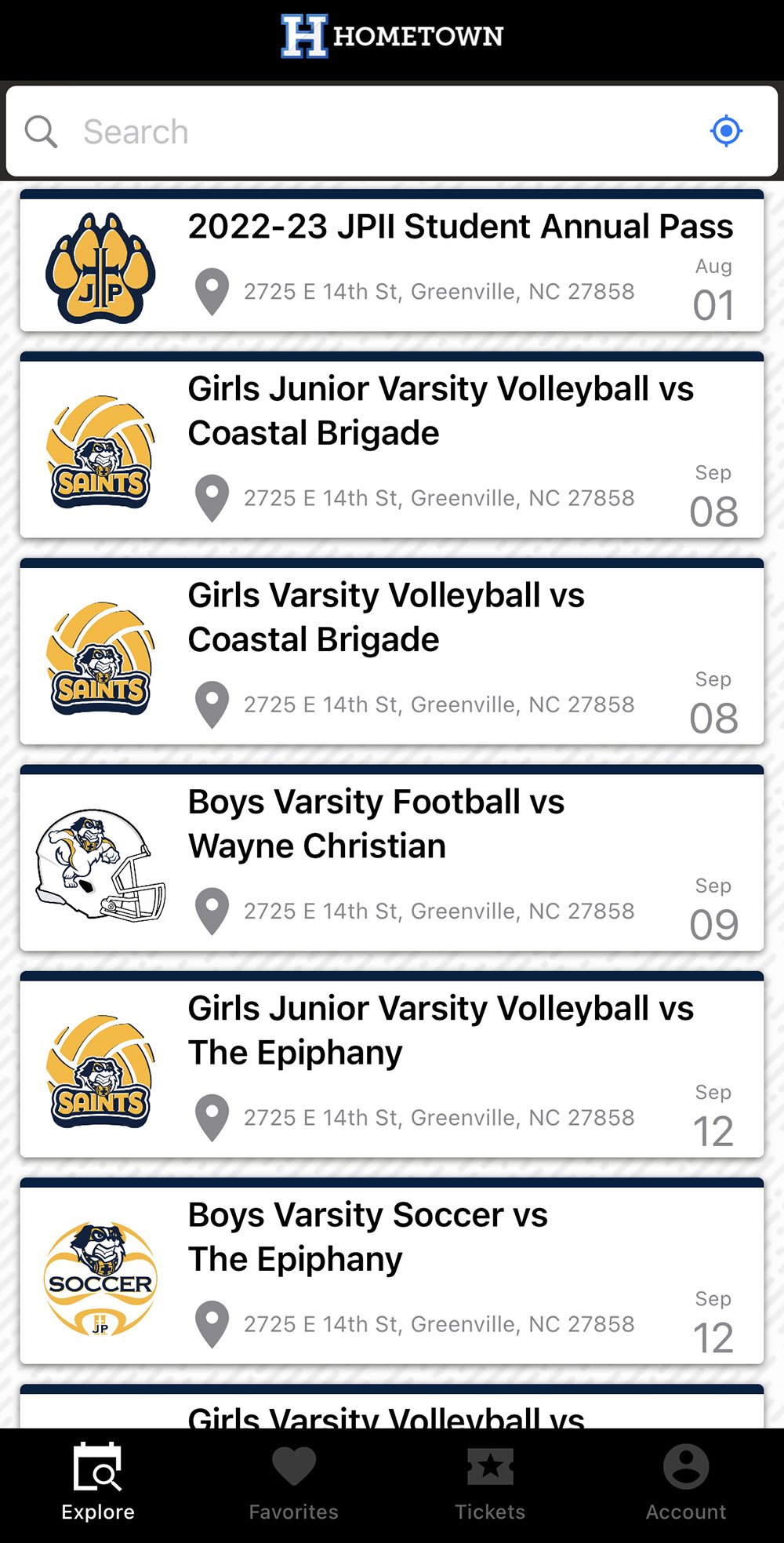Use current location icon in search bar
Viewport: 784px width, 1543px height.
726,131
